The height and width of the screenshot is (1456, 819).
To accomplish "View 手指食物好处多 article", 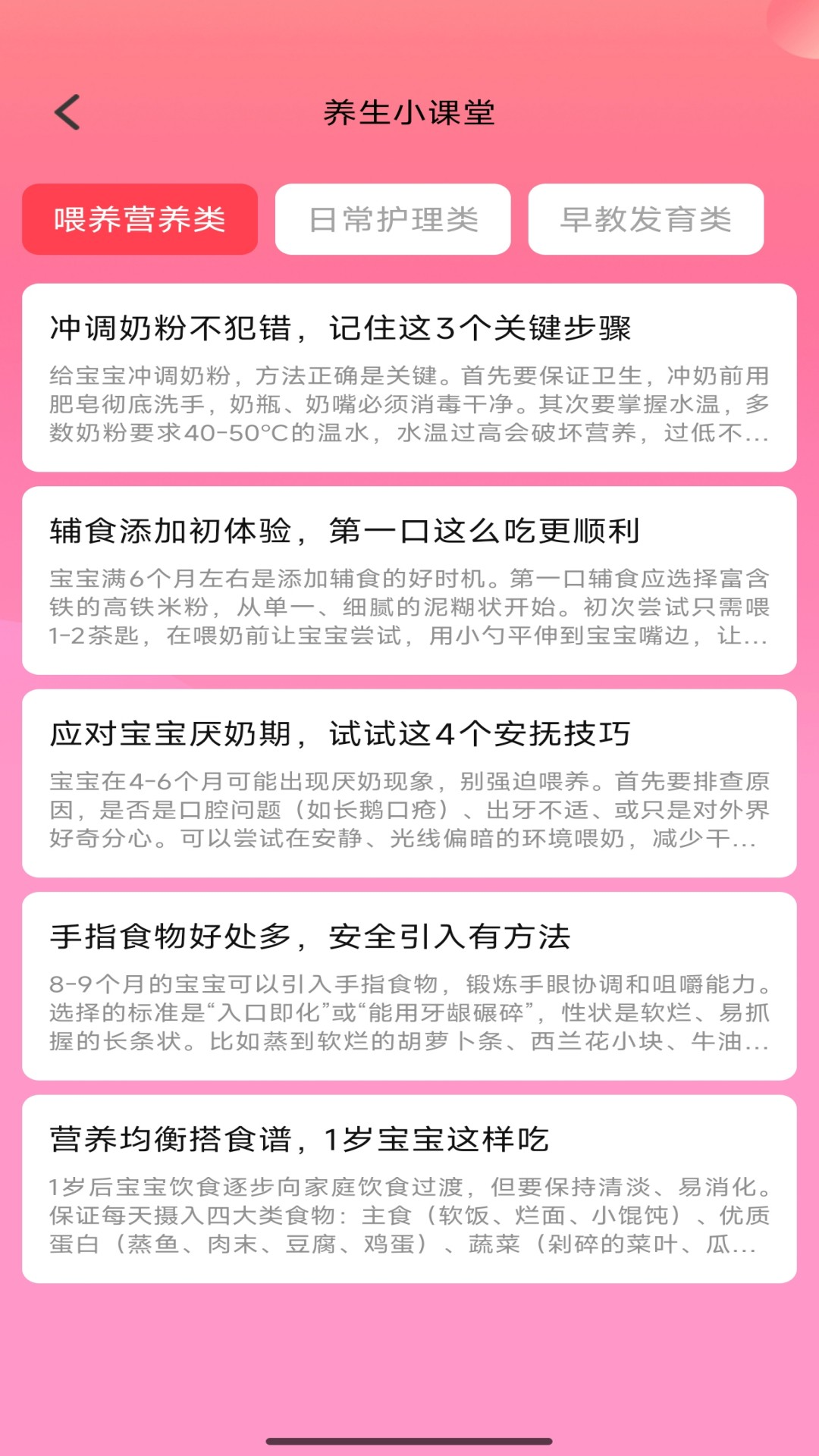I will (409, 986).
